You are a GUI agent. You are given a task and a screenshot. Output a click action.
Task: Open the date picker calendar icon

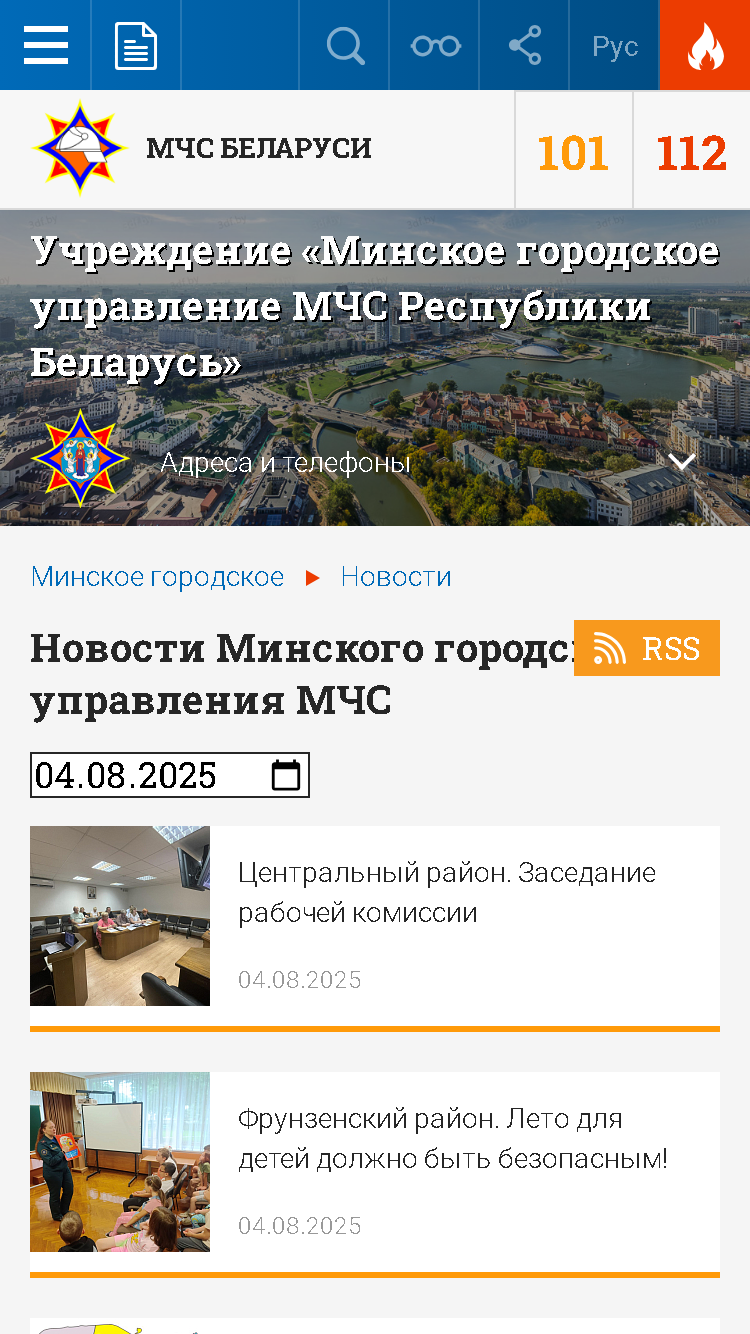(286, 775)
